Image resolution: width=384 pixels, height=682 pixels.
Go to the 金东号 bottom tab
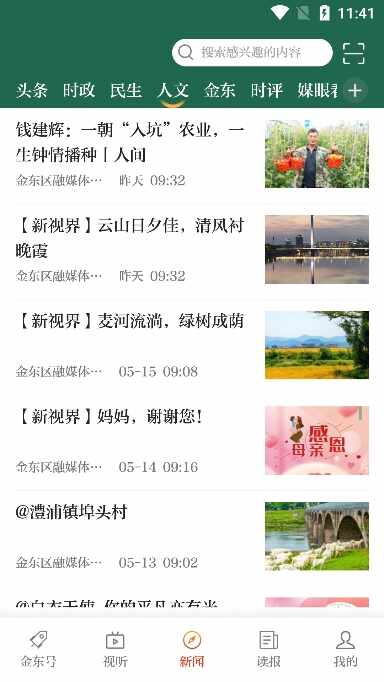click(38, 649)
